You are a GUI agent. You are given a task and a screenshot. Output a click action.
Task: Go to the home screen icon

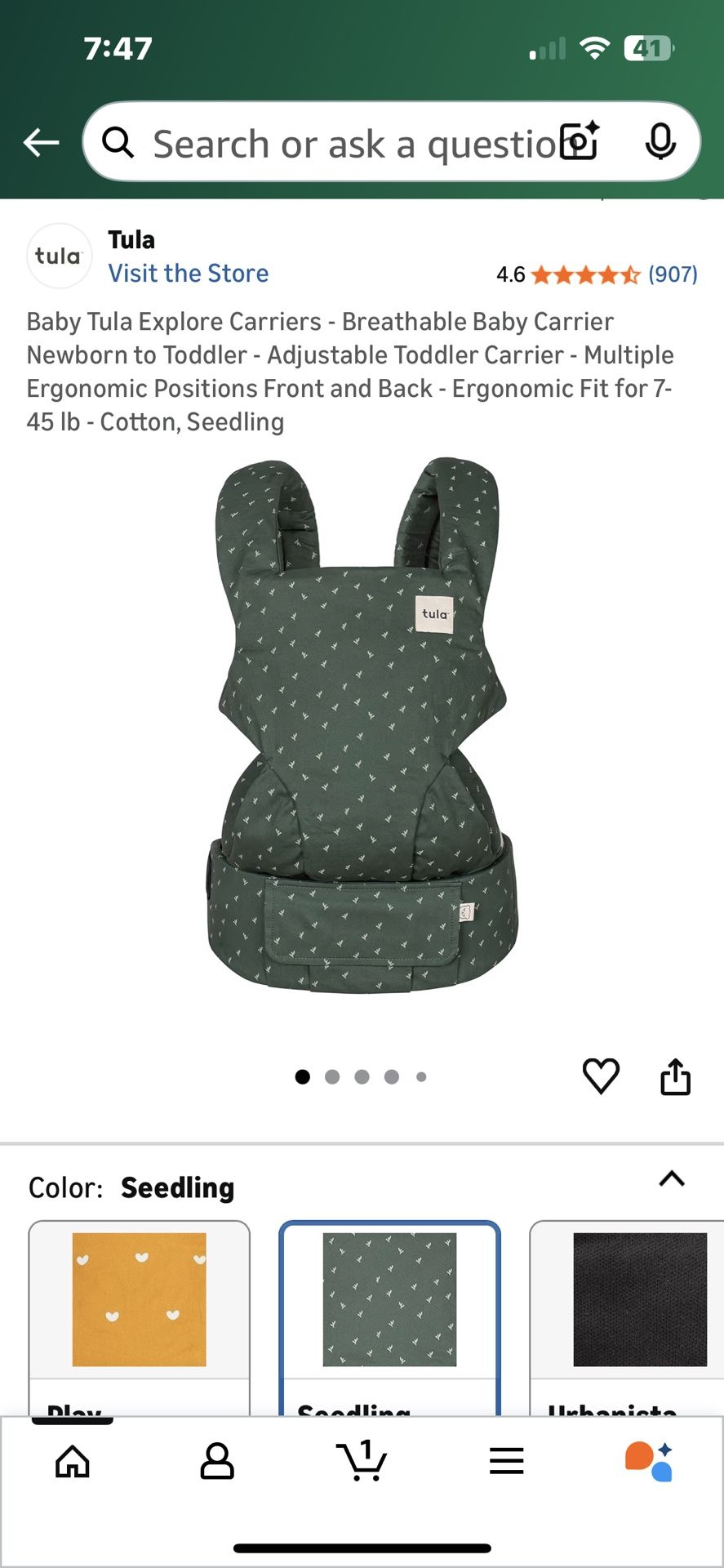(72, 1461)
